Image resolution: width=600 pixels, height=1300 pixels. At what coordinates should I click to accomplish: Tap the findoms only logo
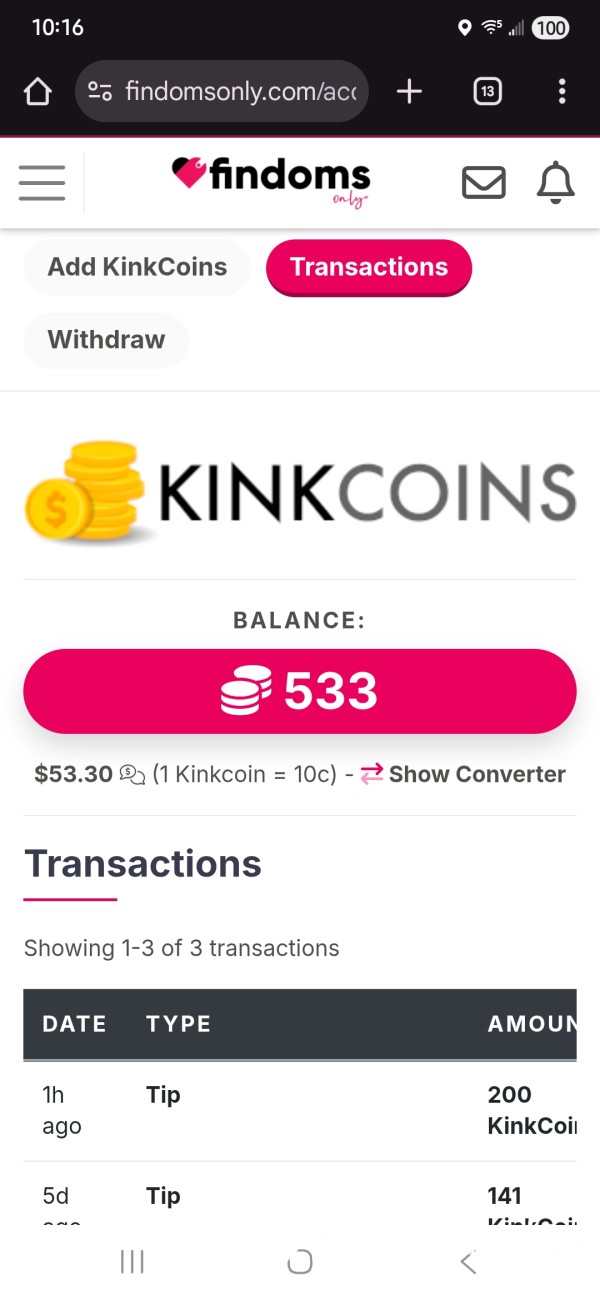[x=271, y=182]
